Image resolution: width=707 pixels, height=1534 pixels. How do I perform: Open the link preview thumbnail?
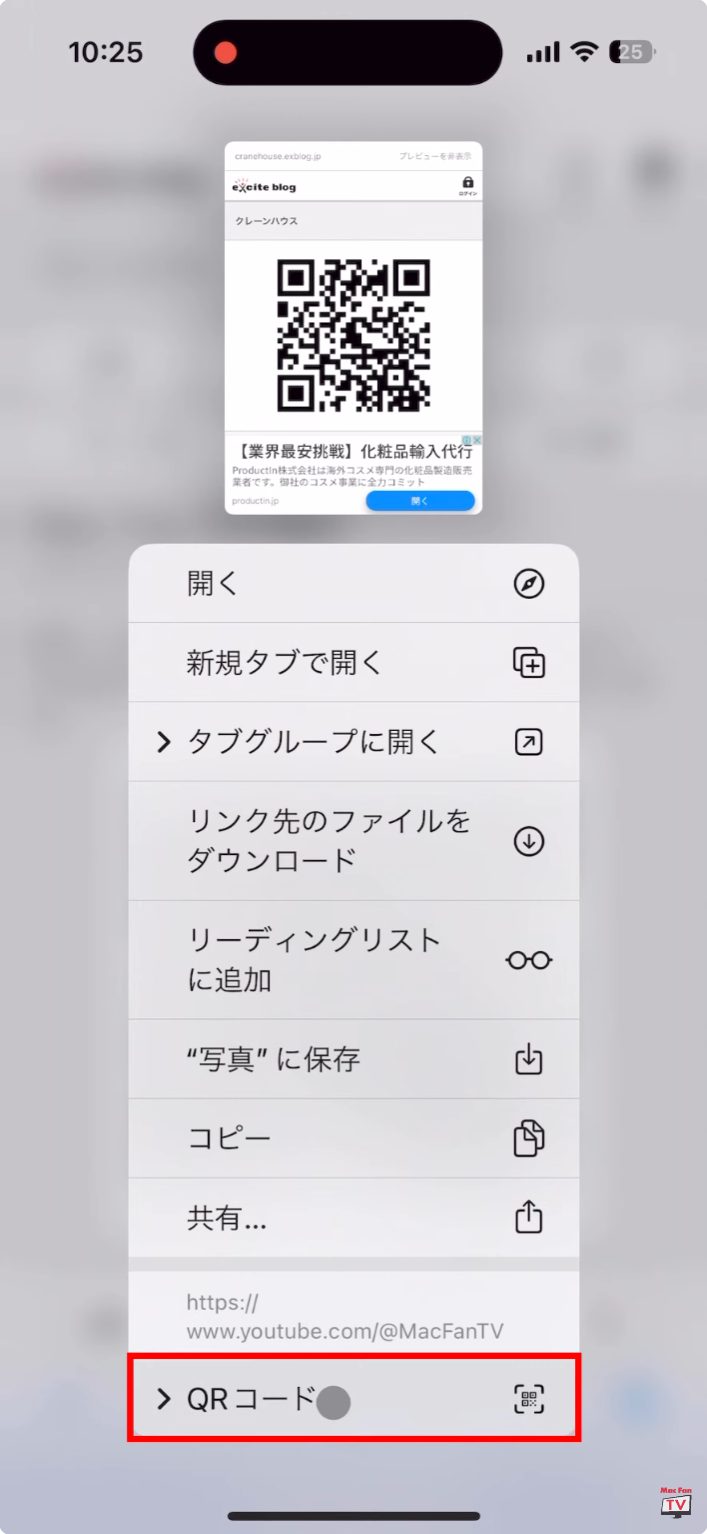[353, 328]
